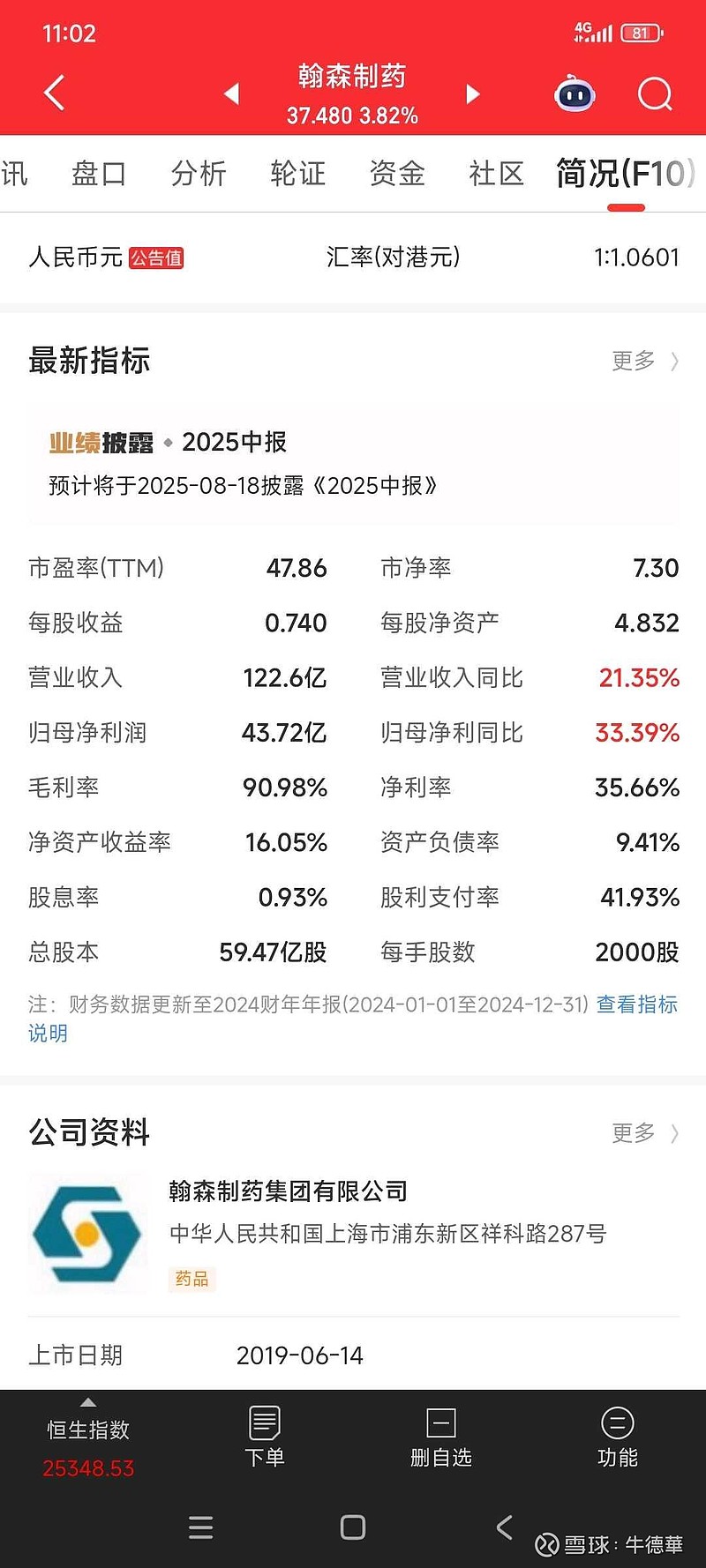Open 更多 next to 公司资料
Screen dimensions: 706x1568
click(645, 1132)
